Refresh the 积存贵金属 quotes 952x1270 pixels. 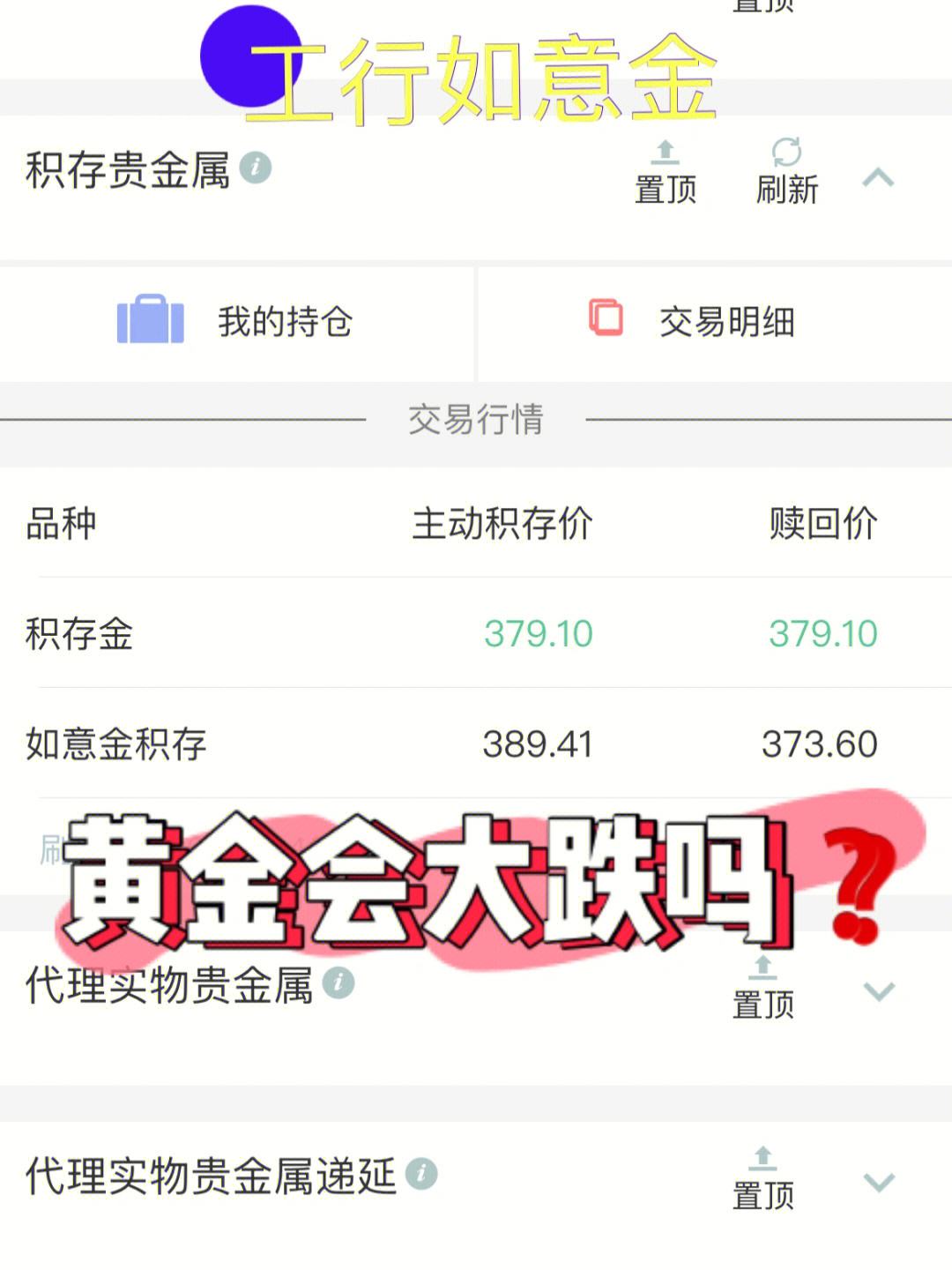[786, 173]
